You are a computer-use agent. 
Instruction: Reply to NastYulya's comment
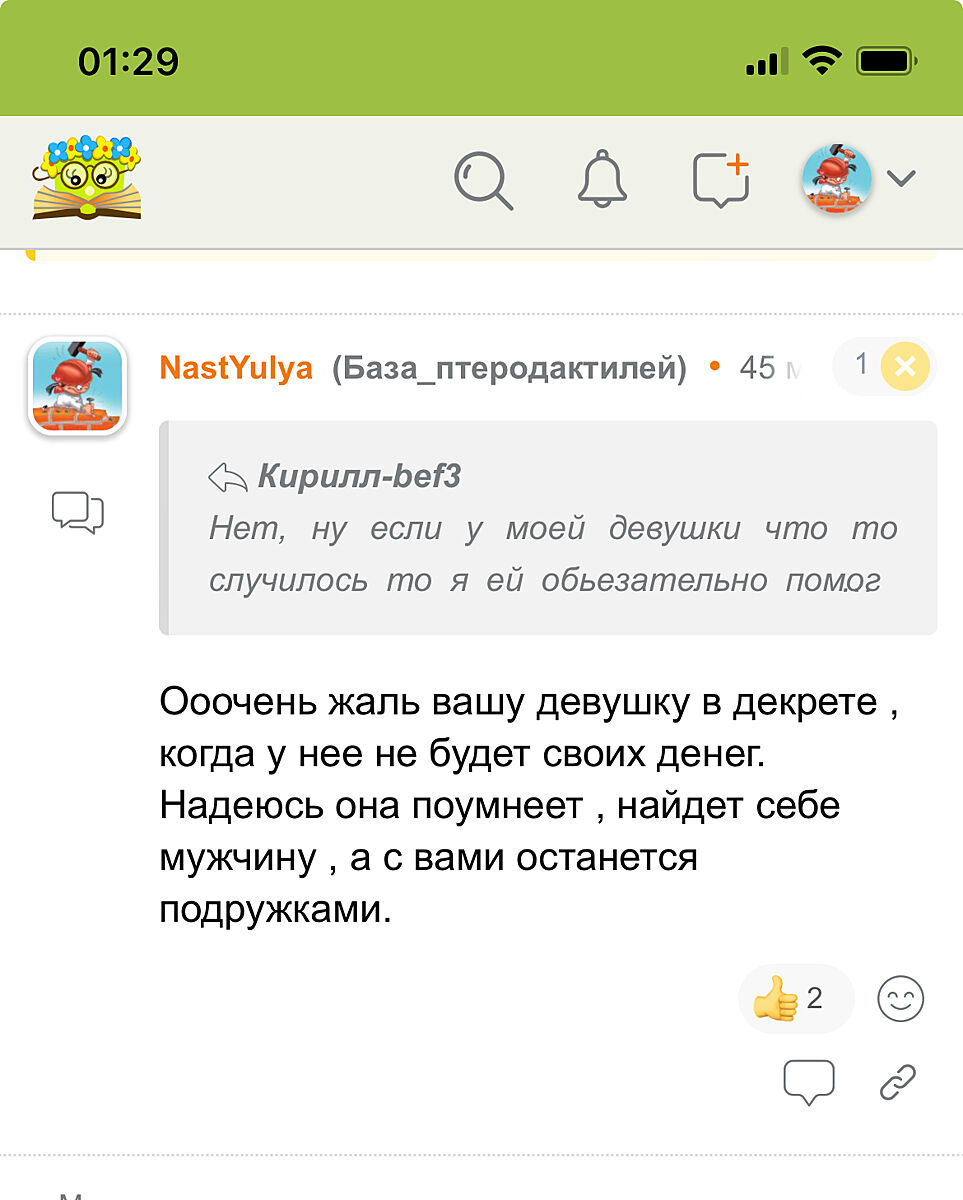(808, 1082)
